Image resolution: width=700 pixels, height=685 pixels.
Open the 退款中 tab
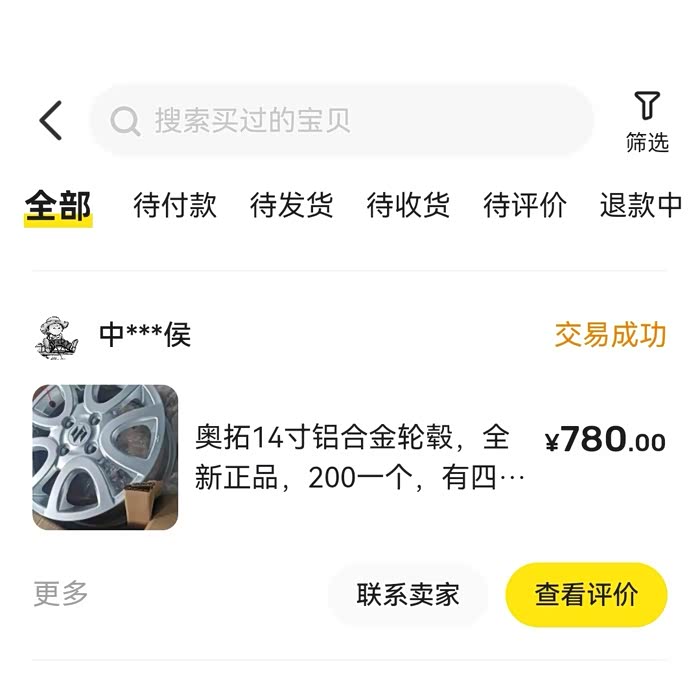641,206
